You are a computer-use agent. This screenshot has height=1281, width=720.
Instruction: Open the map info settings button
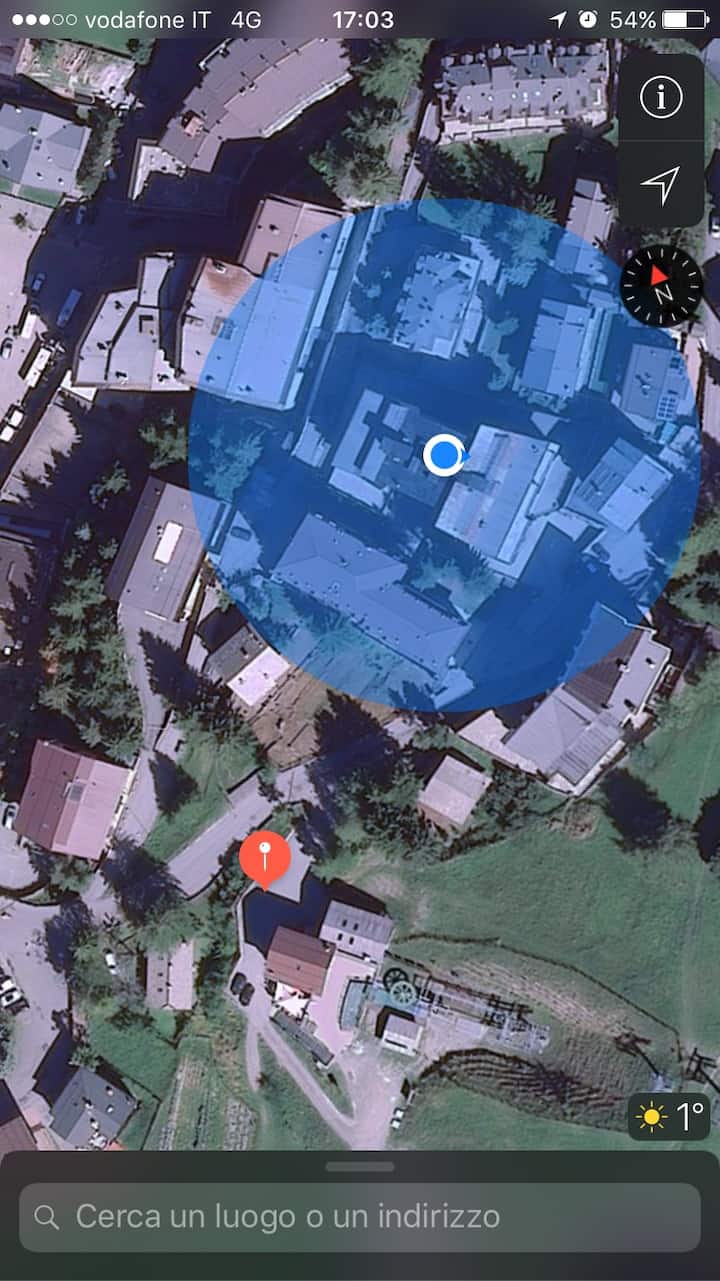click(x=660, y=97)
